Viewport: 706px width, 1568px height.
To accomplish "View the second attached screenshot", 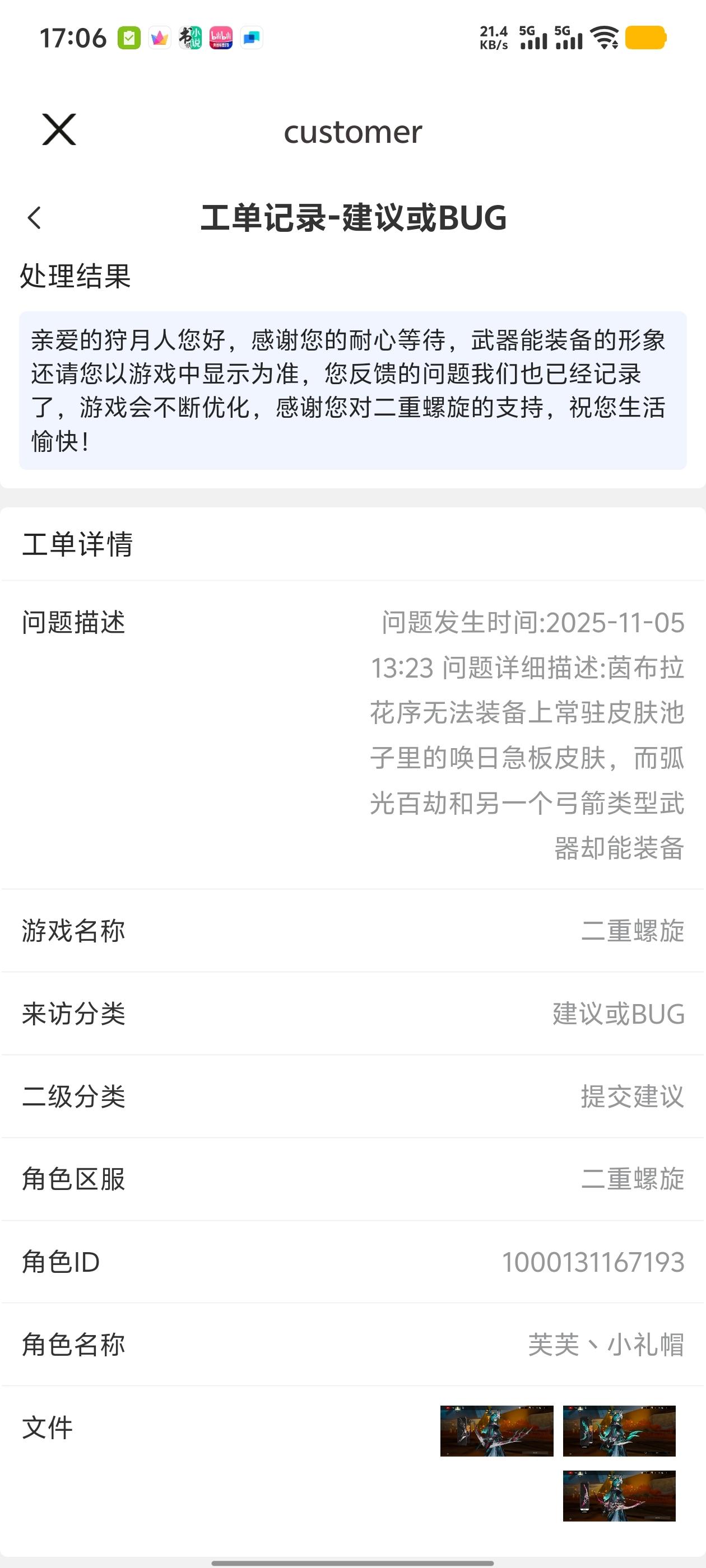I will (619, 1430).
